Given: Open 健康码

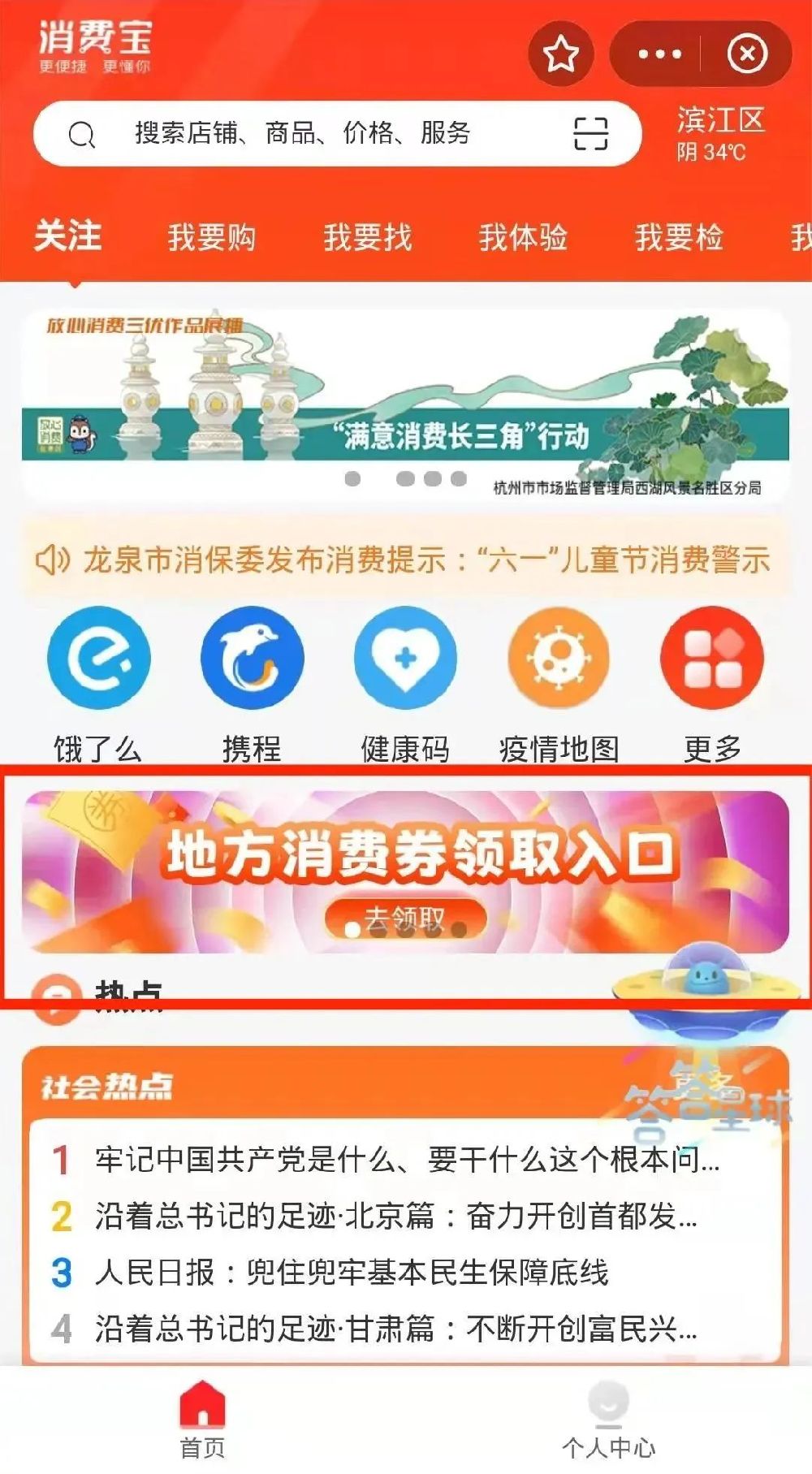Looking at the screenshot, I should click(x=405, y=658).
